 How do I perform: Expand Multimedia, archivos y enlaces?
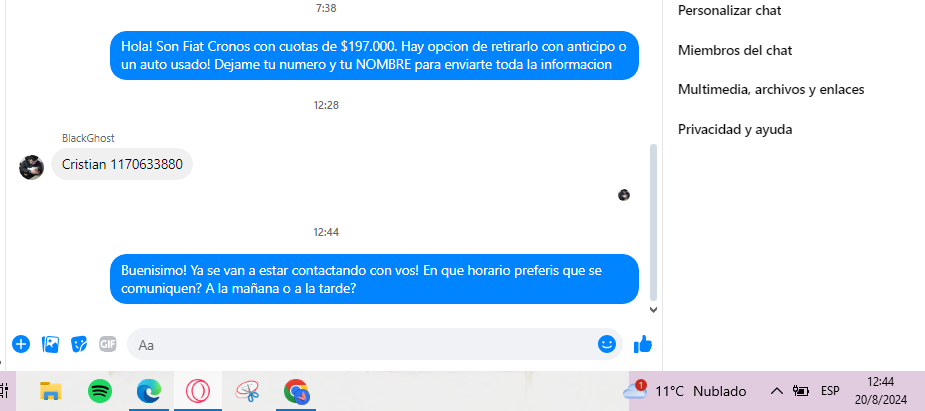tap(770, 89)
